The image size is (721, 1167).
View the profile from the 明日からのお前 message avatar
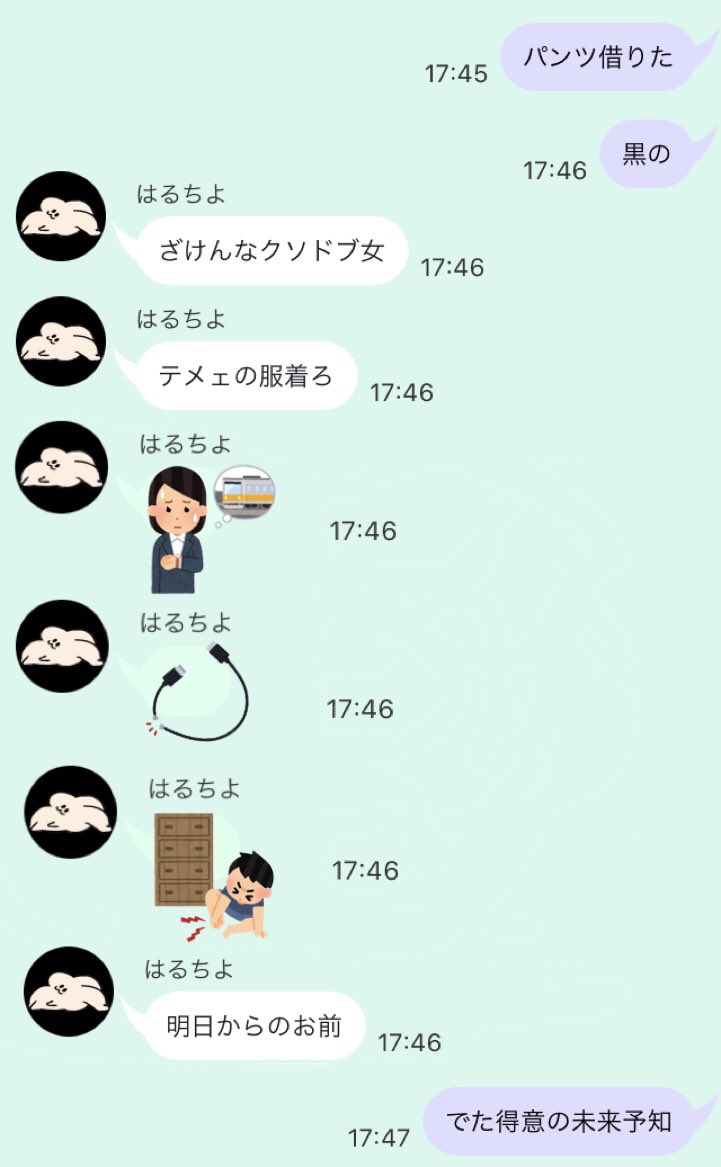tap(69, 991)
